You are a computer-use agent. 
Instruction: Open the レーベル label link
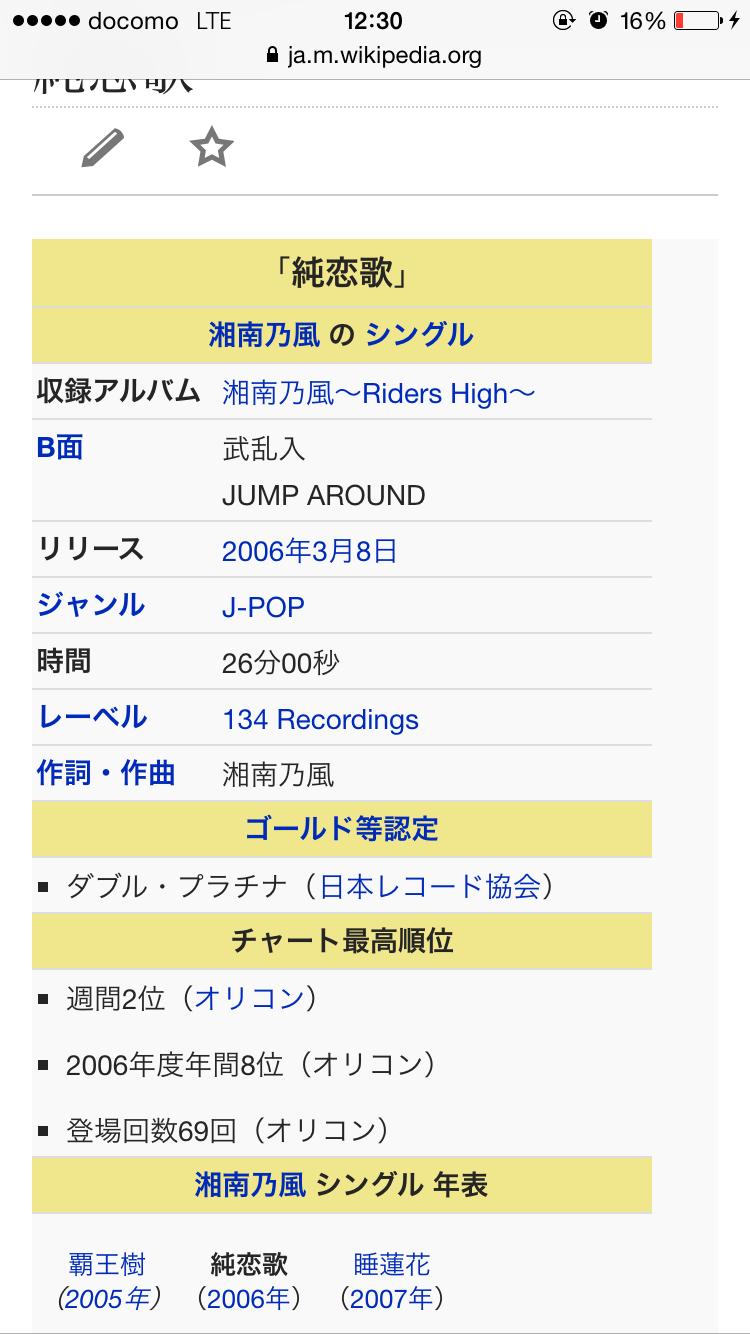point(92,717)
